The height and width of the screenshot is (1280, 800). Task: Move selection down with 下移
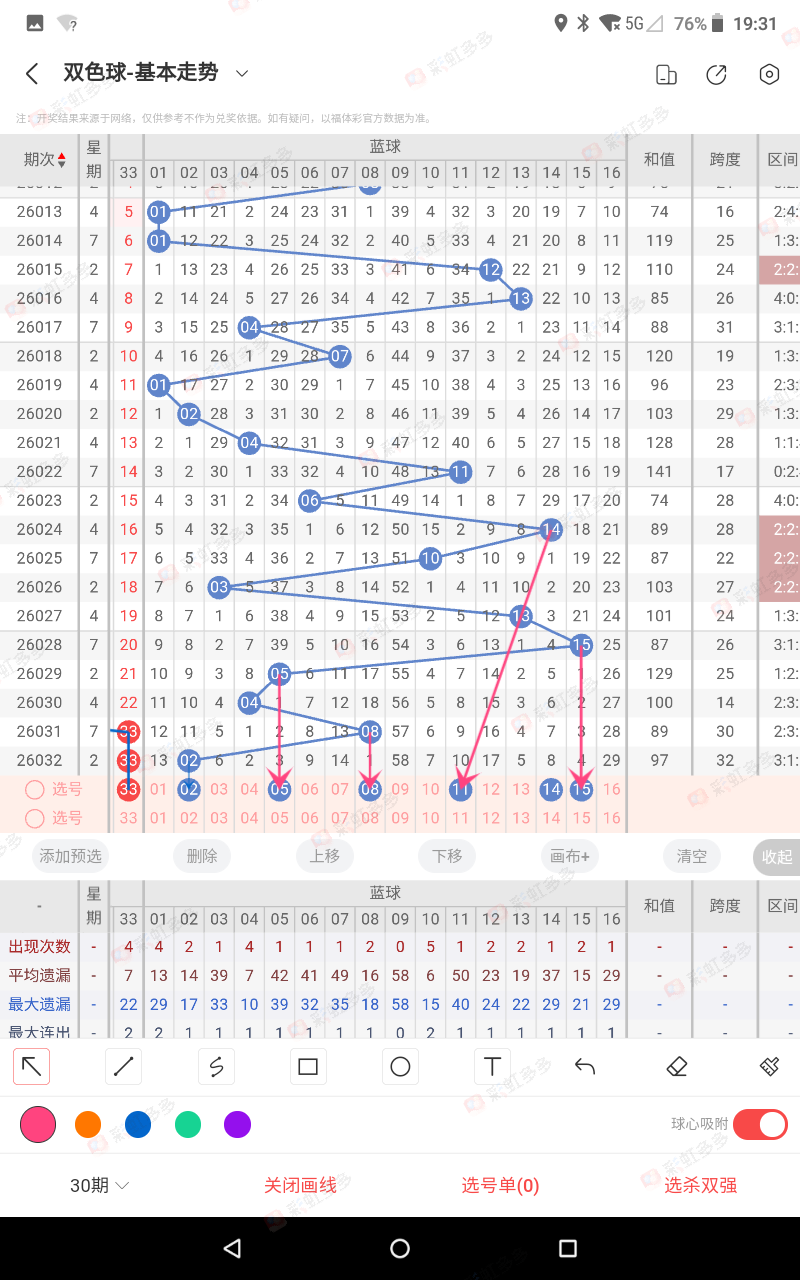click(x=447, y=856)
